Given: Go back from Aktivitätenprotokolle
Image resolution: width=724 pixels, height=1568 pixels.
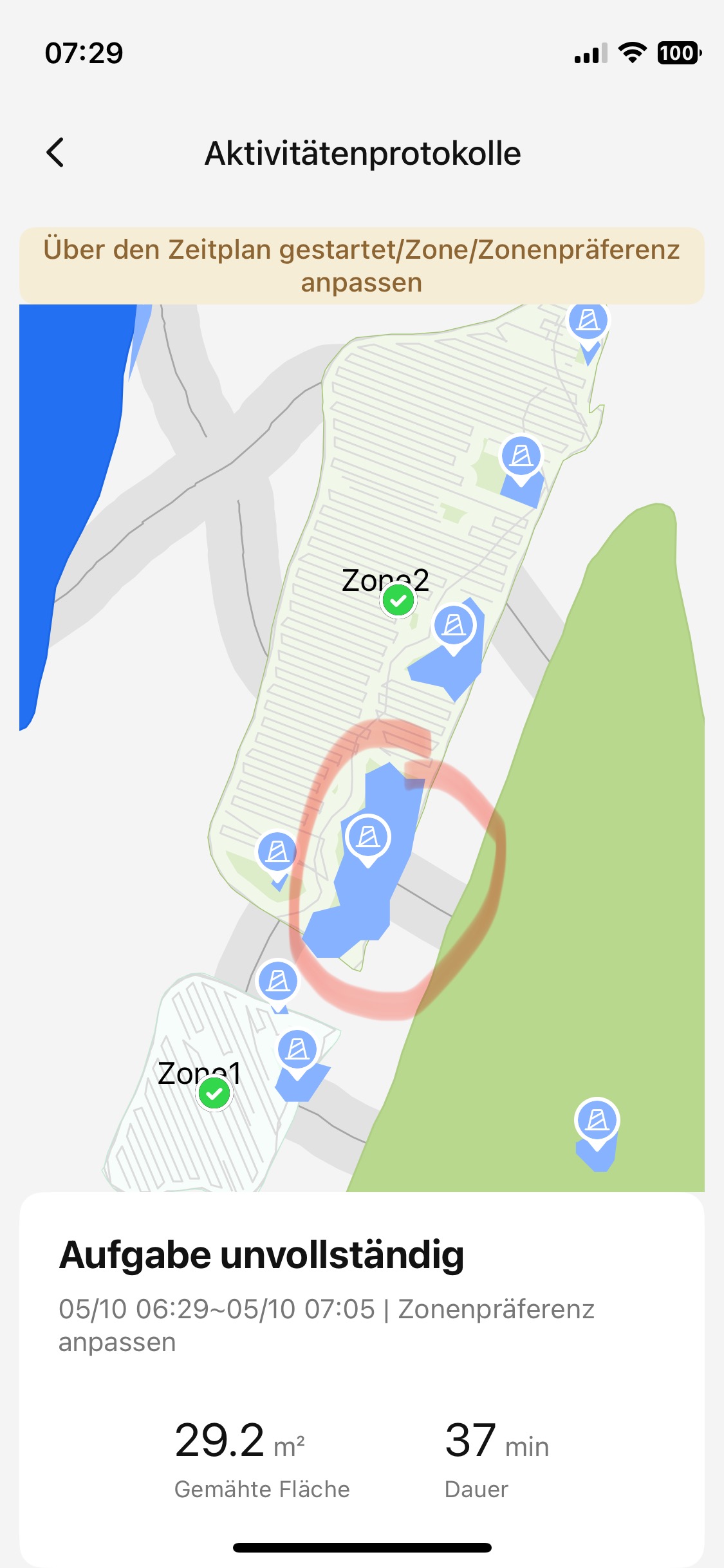Looking at the screenshot, I should (x=56, y=153).
